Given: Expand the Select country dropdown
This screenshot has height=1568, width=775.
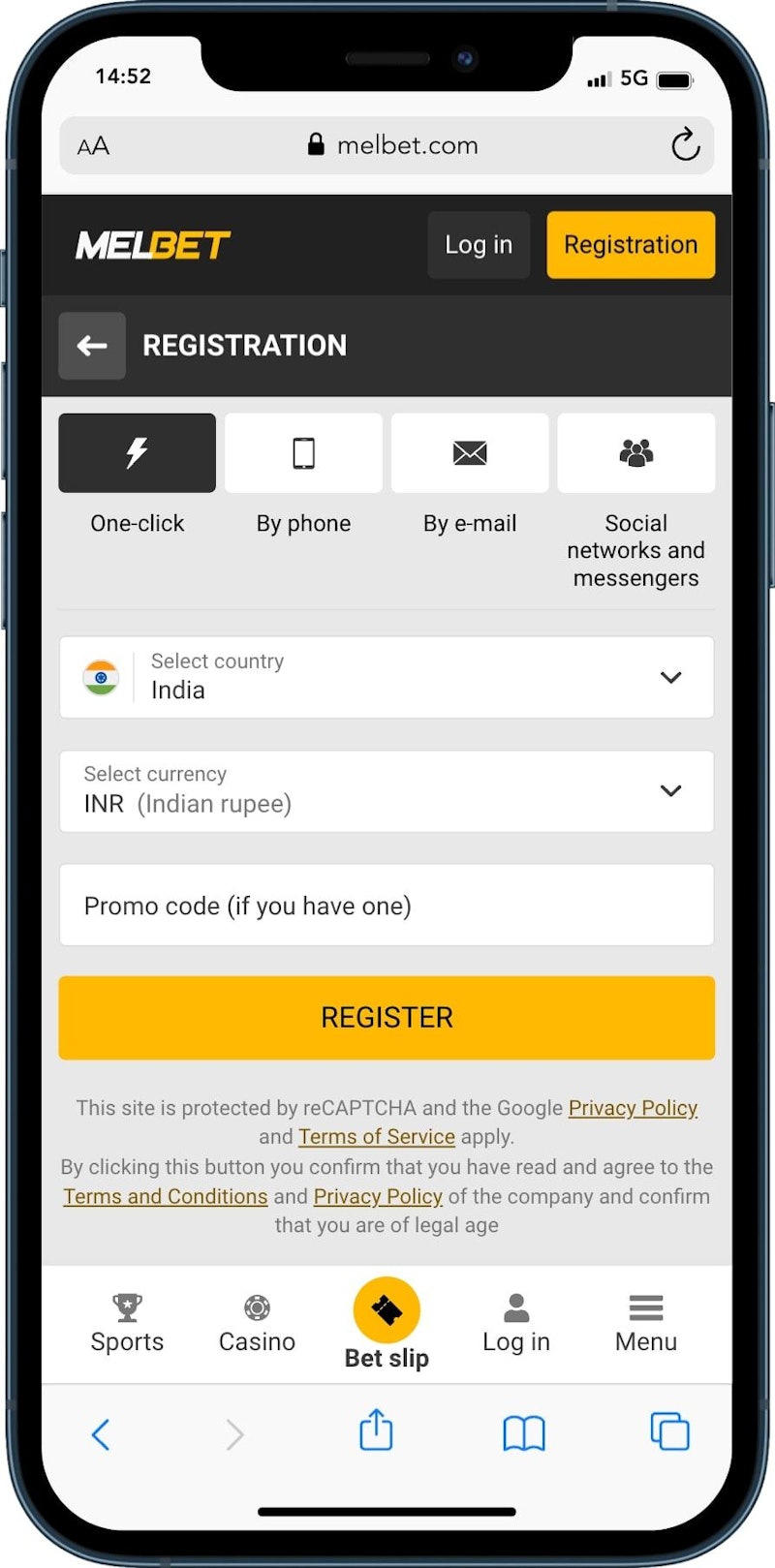Looking at the screenshot, I should coord(387,677).
